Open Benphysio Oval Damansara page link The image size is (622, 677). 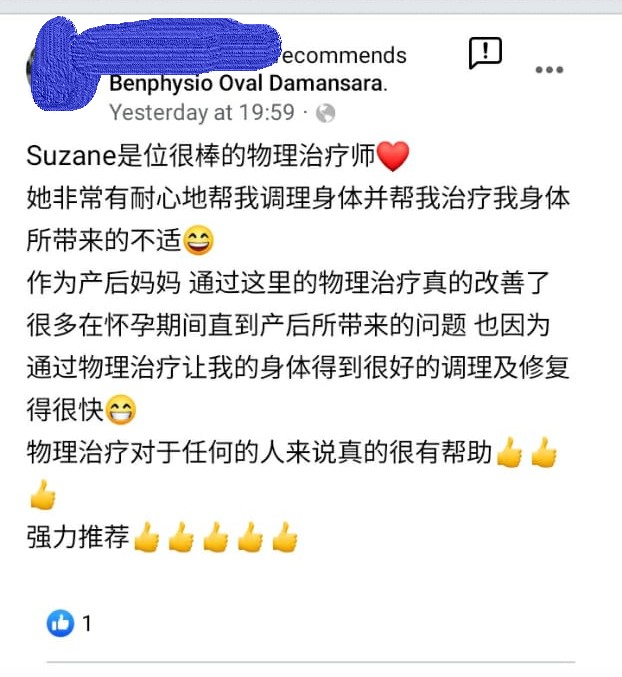click(245, 84)
